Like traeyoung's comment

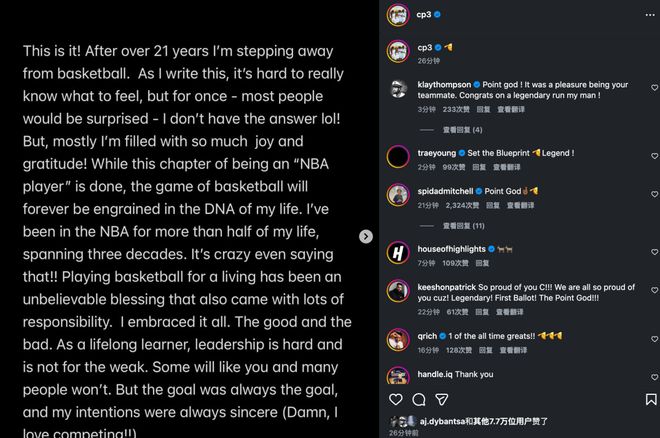click(654, 156)
